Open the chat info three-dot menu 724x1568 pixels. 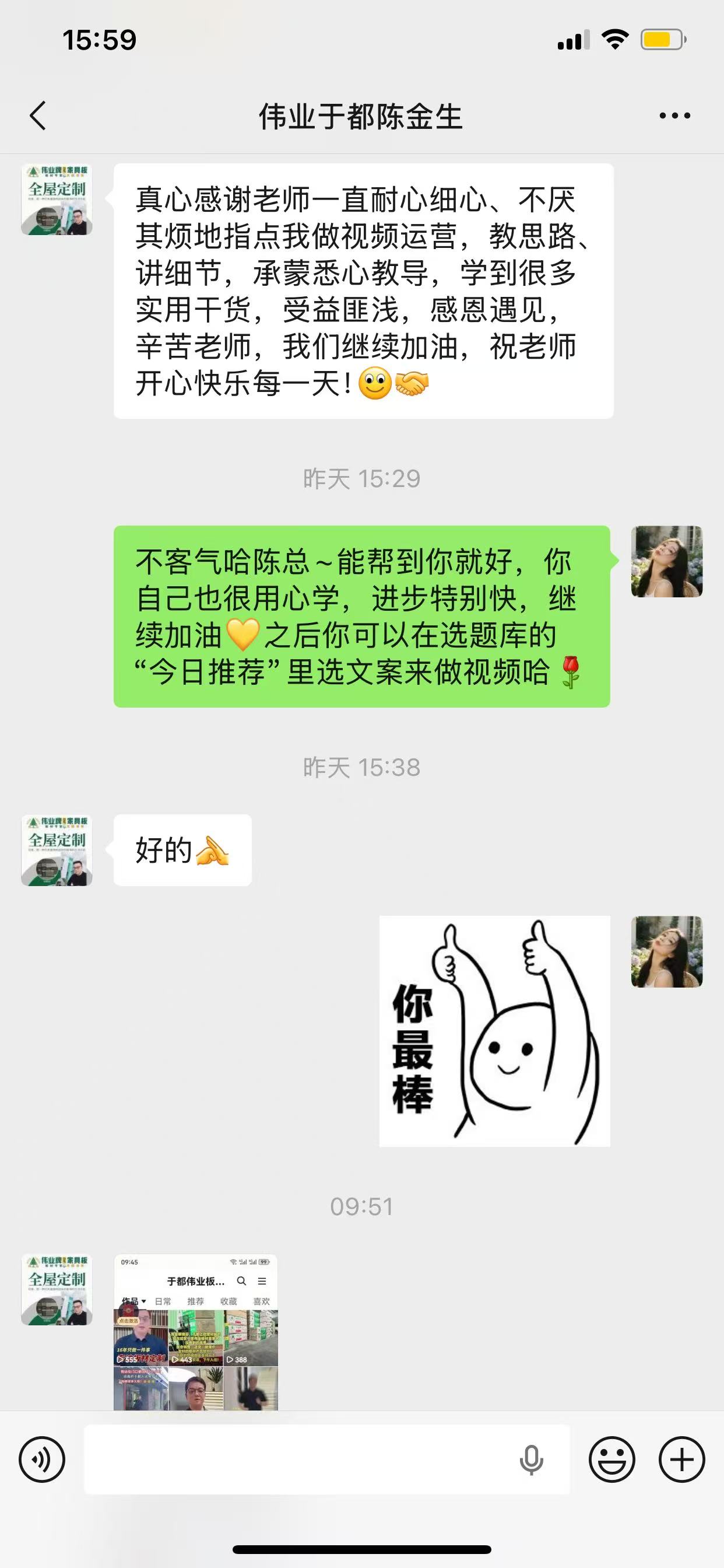click(x=674, y=116)
